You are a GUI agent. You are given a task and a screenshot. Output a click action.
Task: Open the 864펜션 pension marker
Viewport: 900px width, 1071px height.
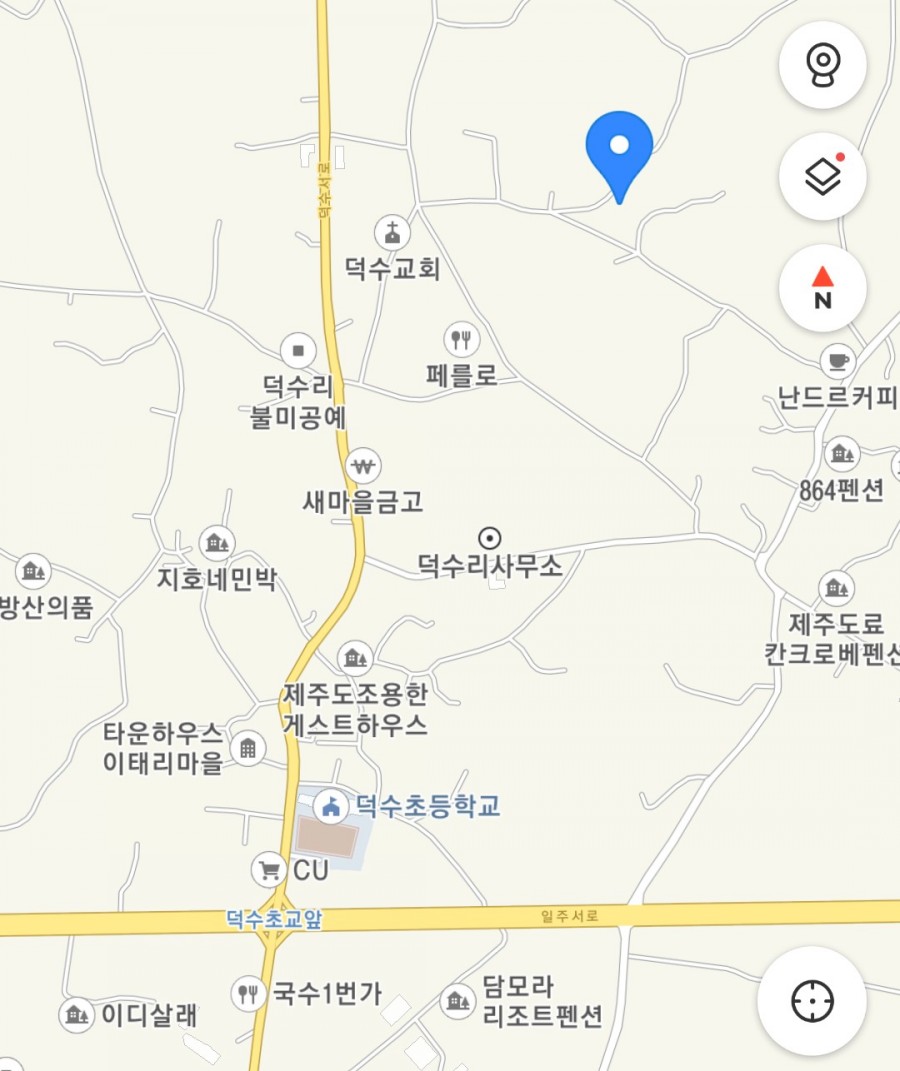pos(841,454)
